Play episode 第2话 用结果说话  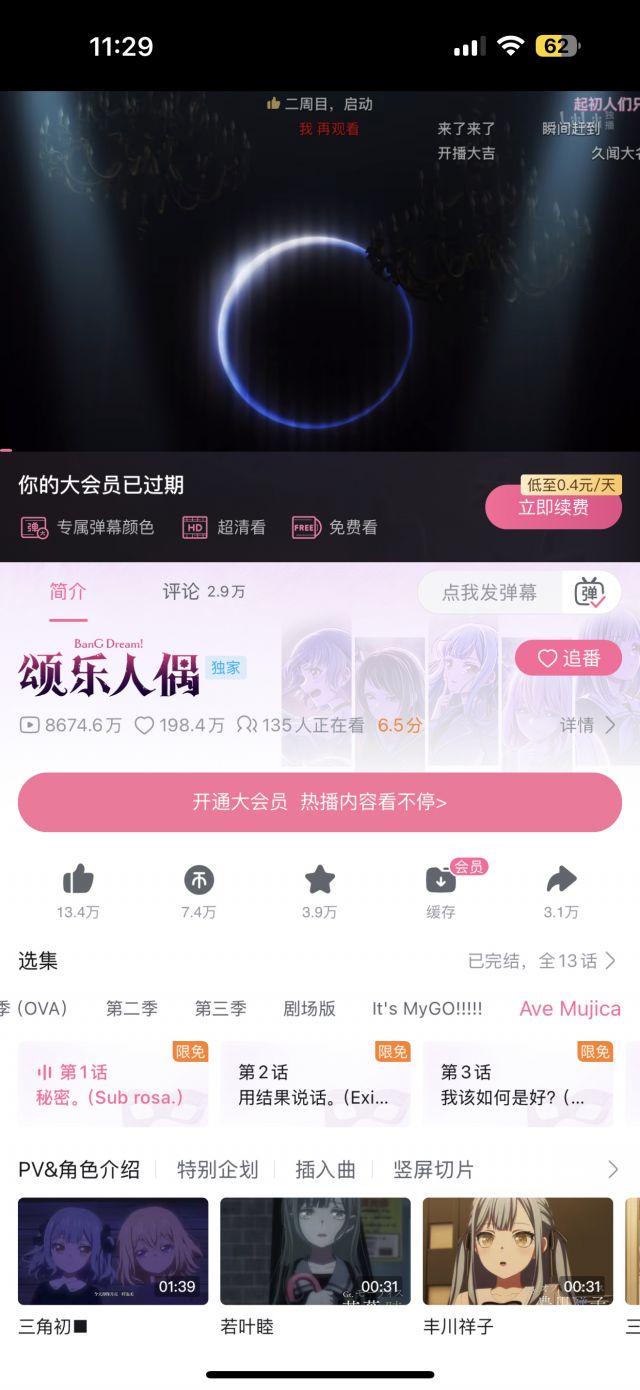[x=314, y=1084]
